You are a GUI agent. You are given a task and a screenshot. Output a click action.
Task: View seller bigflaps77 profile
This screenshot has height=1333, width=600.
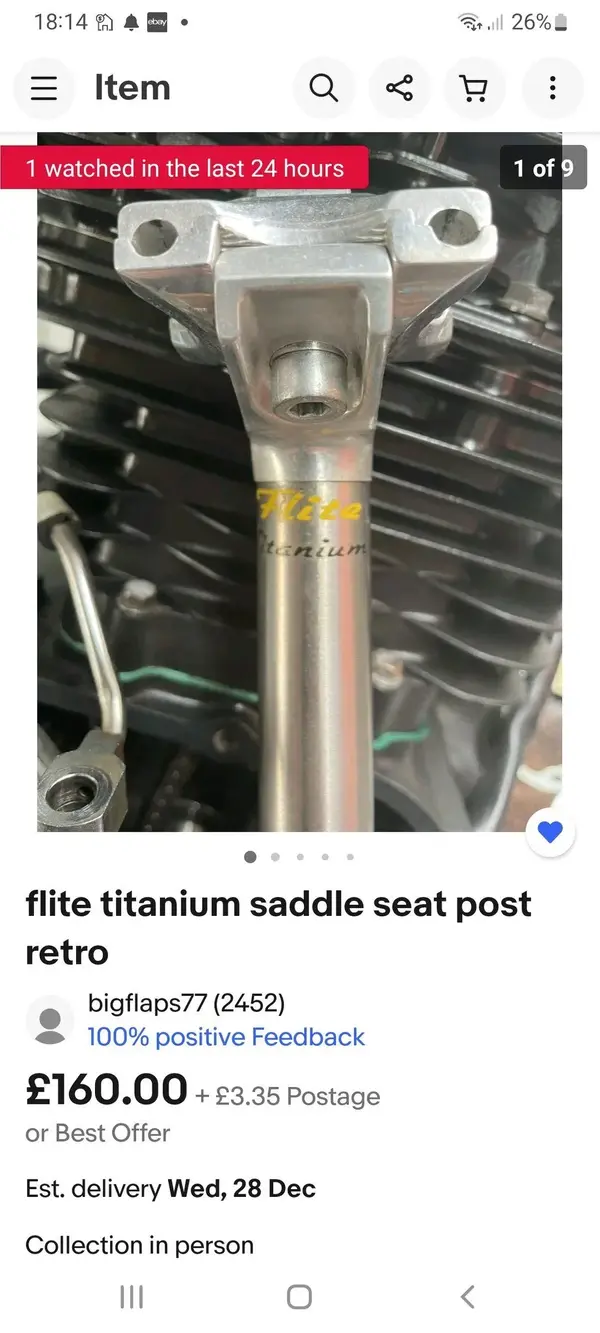tap(186, 1003)
